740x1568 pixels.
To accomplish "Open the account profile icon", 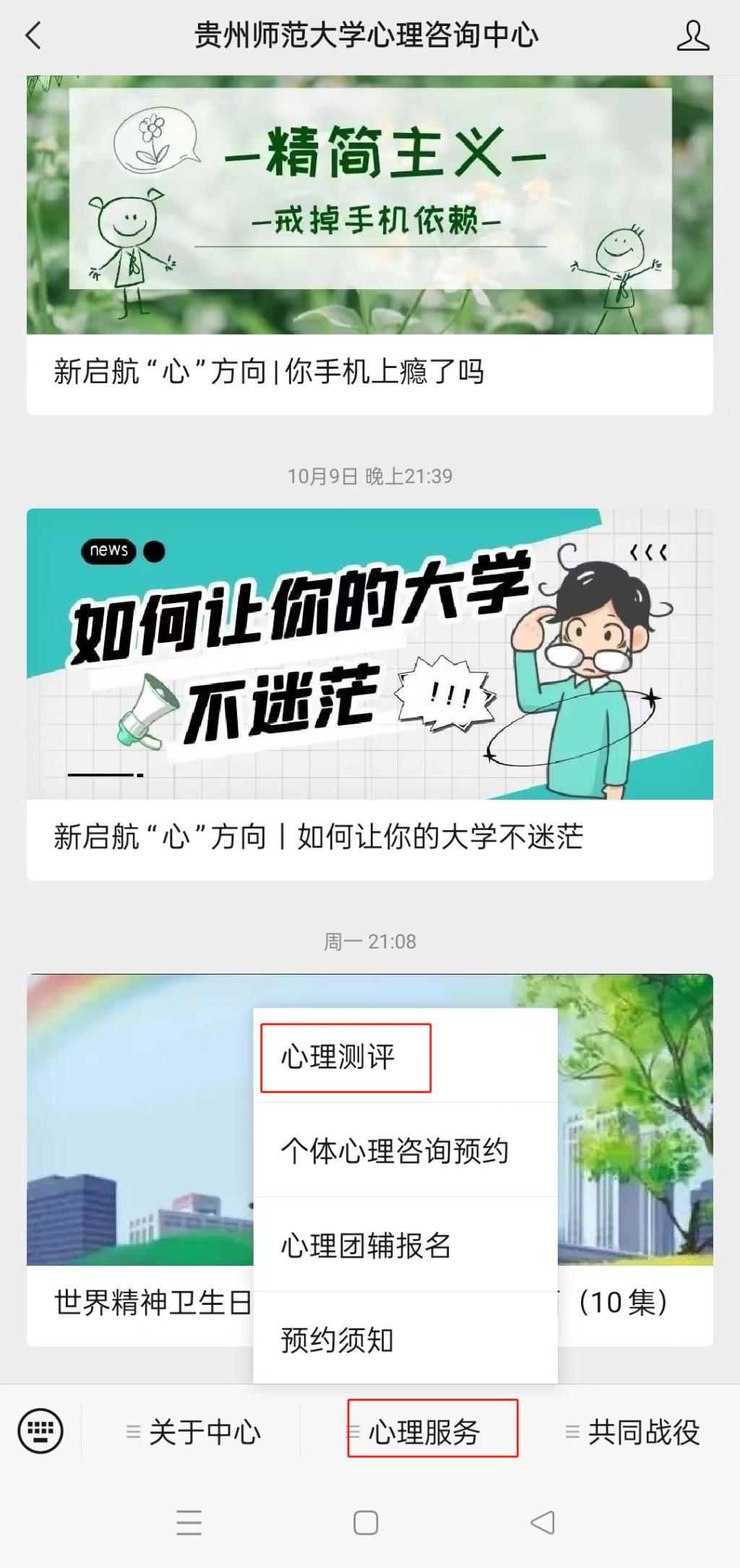I will 692,35.
